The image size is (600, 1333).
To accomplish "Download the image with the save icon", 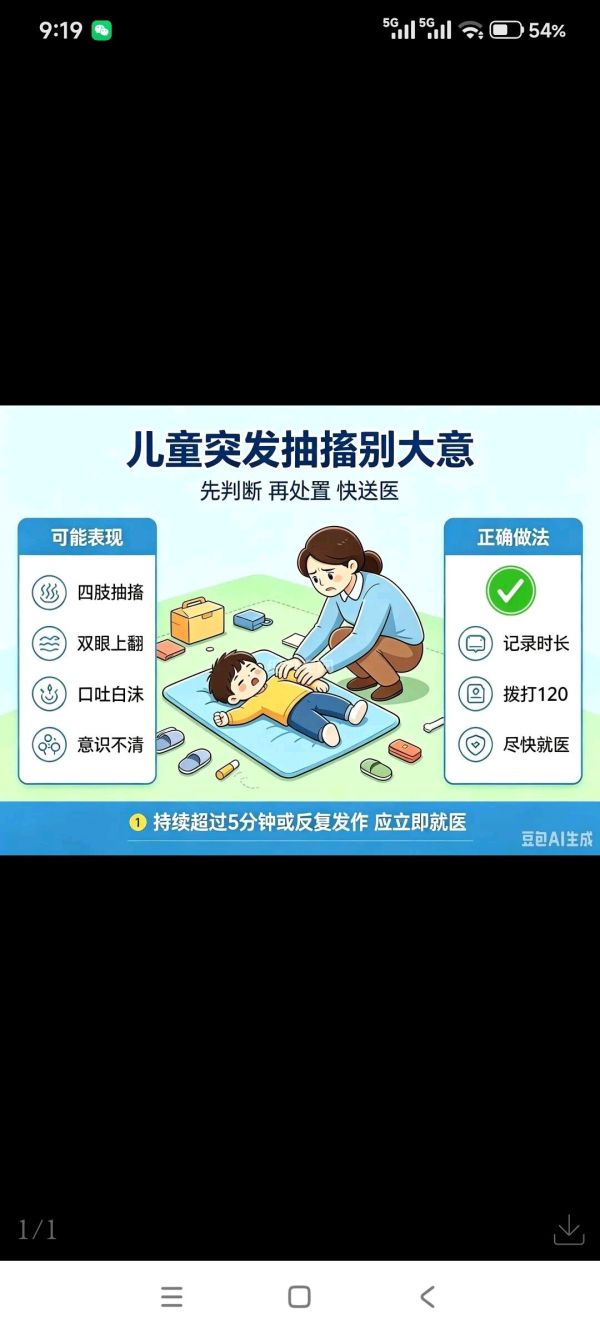I will click(568, 1229).
